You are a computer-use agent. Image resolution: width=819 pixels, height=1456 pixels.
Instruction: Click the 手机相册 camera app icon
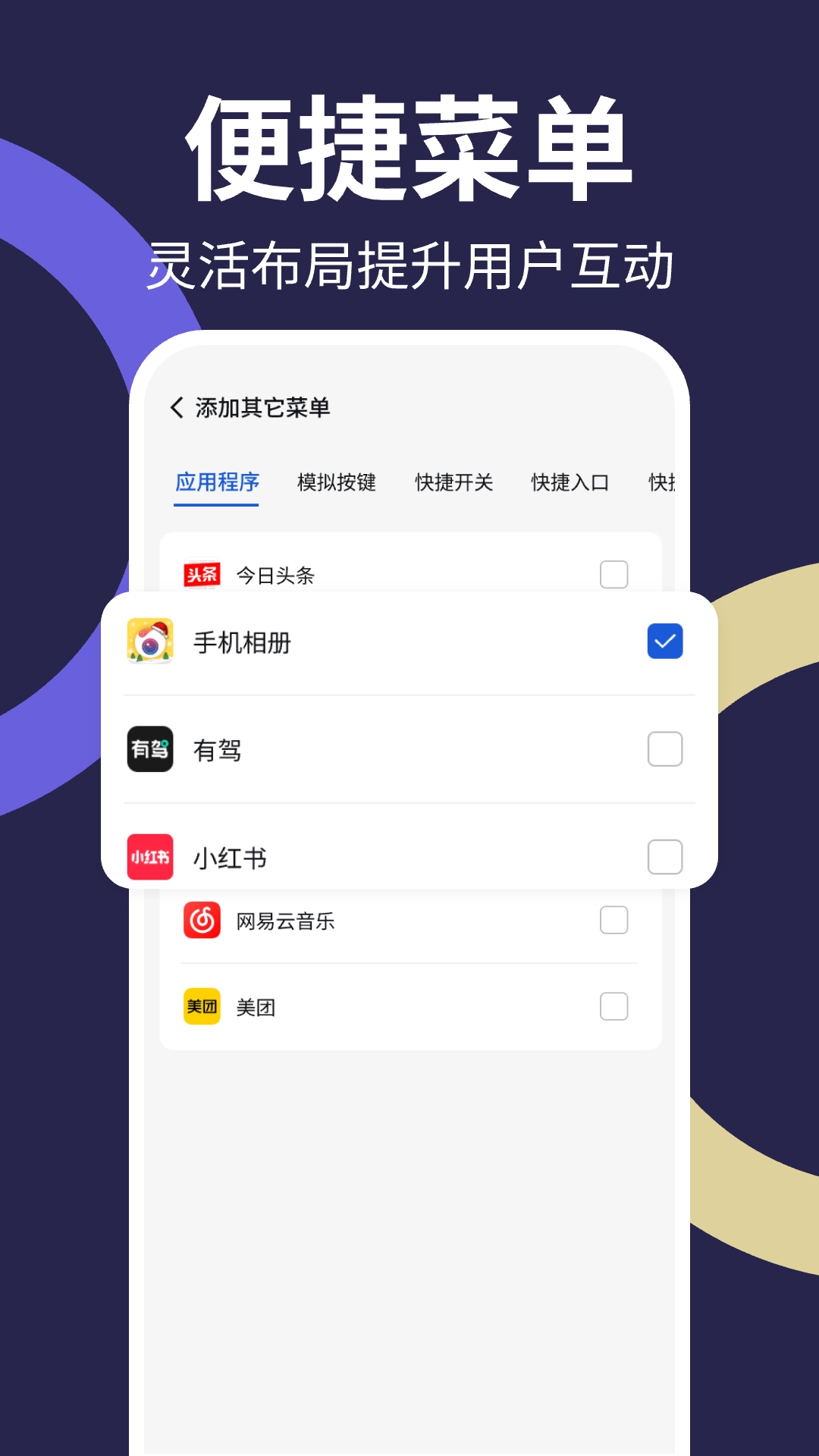click(x=149, y=641)
